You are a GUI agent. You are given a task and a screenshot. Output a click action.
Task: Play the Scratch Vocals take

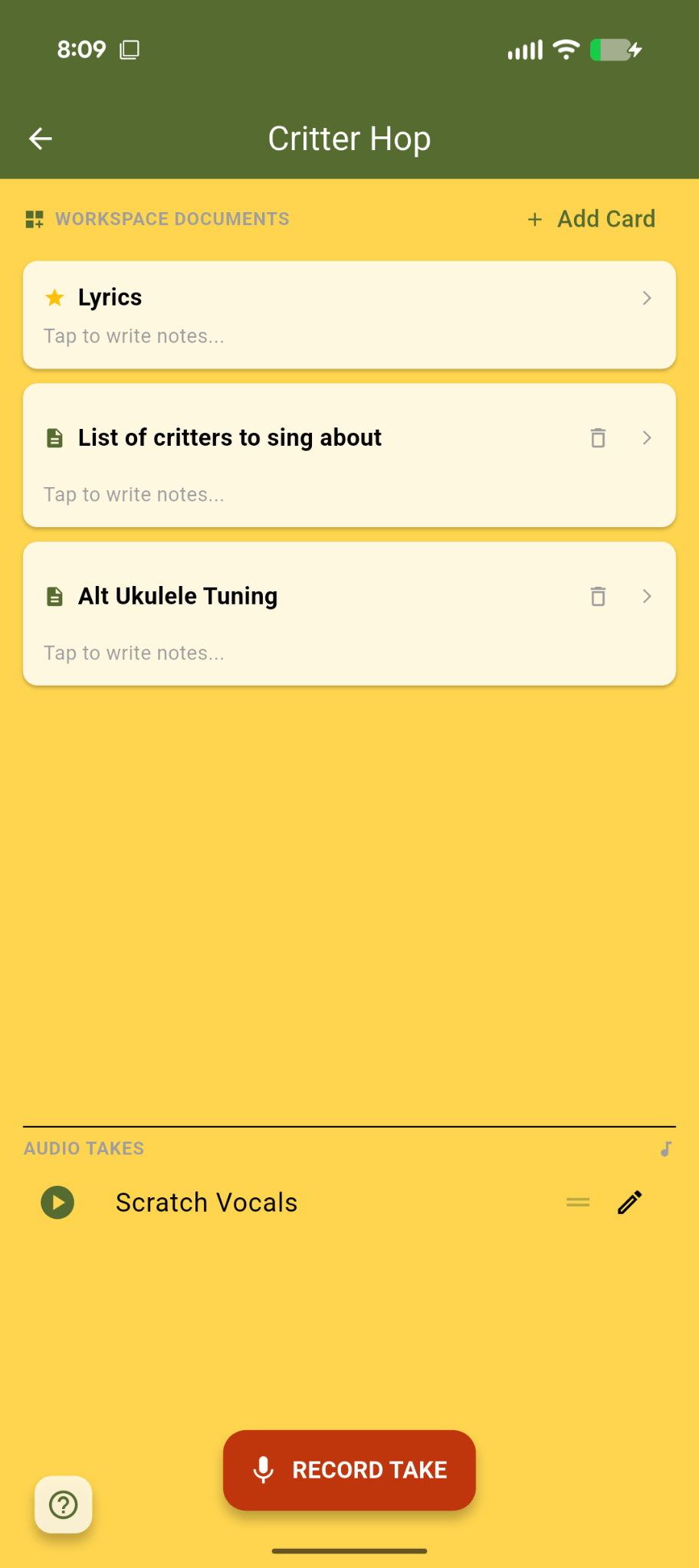point(57,1202)
